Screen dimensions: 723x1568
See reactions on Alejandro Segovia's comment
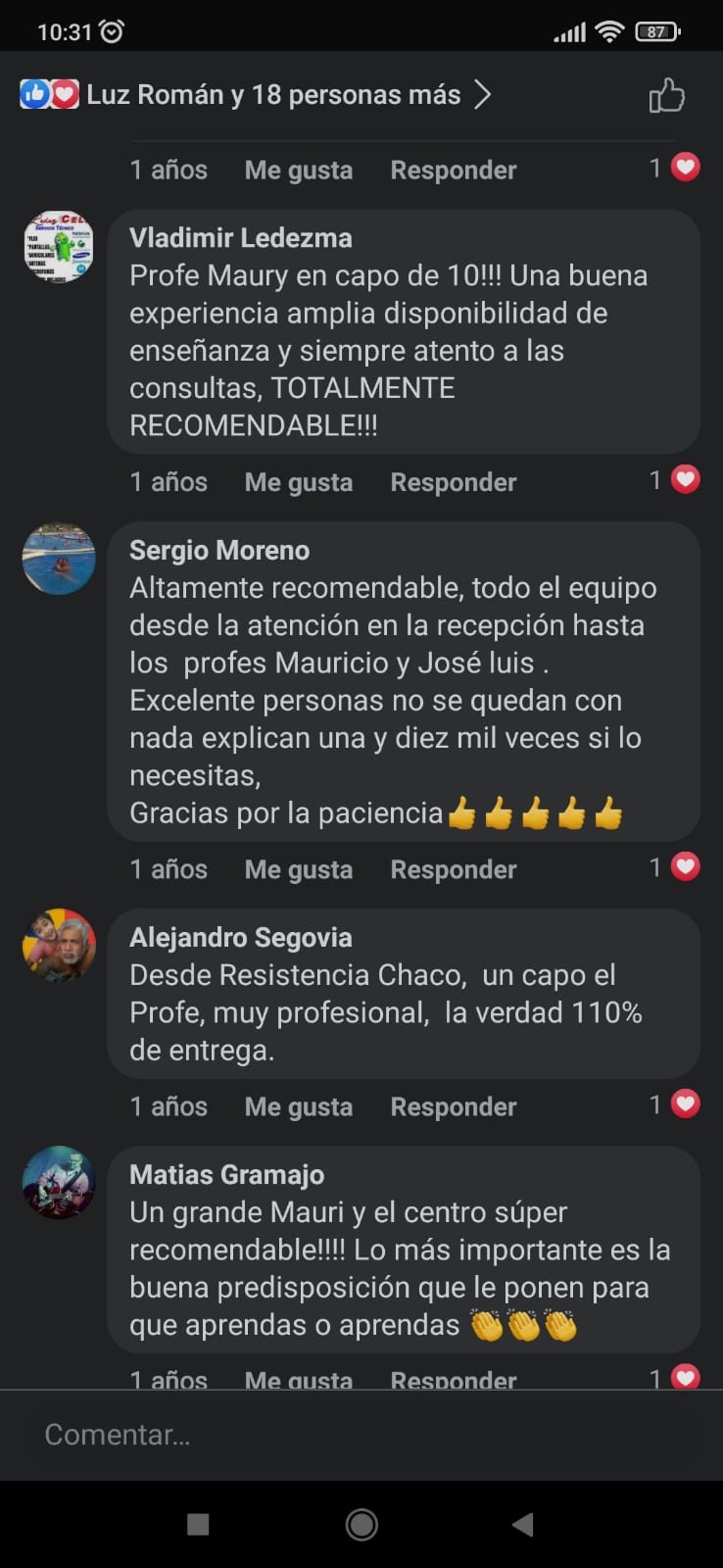click(x=675, y=1104)
